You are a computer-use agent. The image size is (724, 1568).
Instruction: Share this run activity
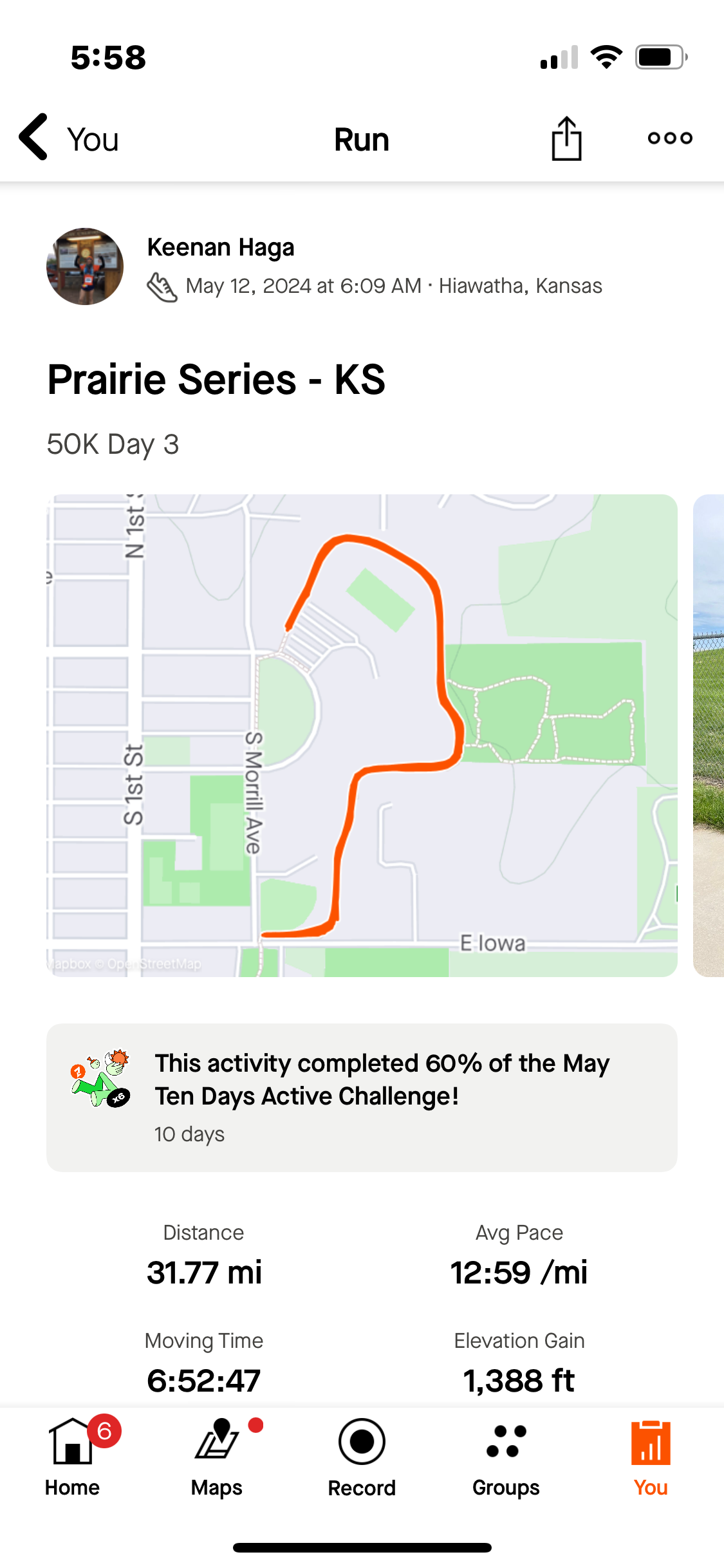pos(566,138)
